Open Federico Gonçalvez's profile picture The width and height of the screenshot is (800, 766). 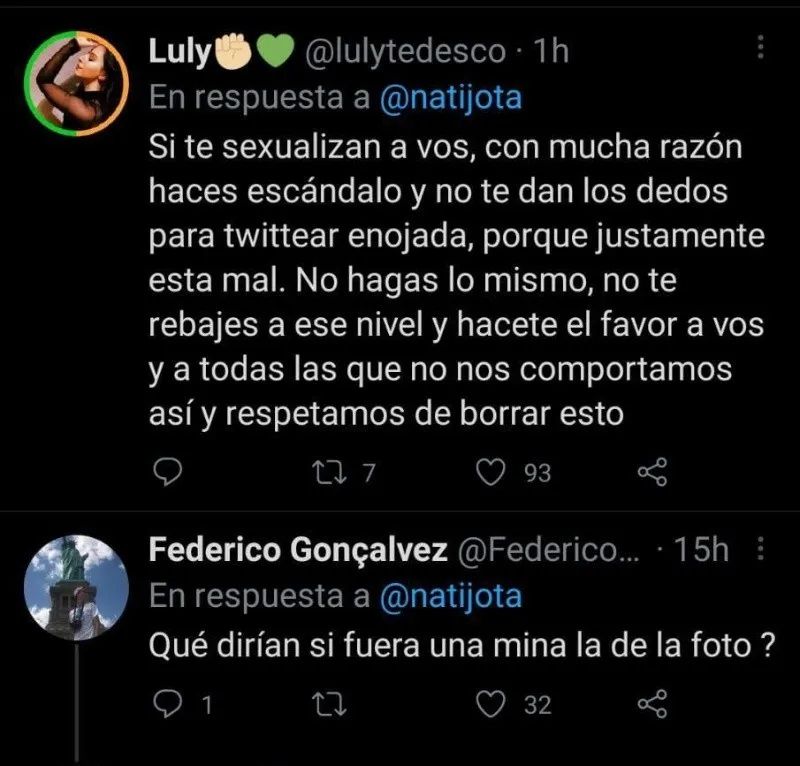click(x=77, y=585)
